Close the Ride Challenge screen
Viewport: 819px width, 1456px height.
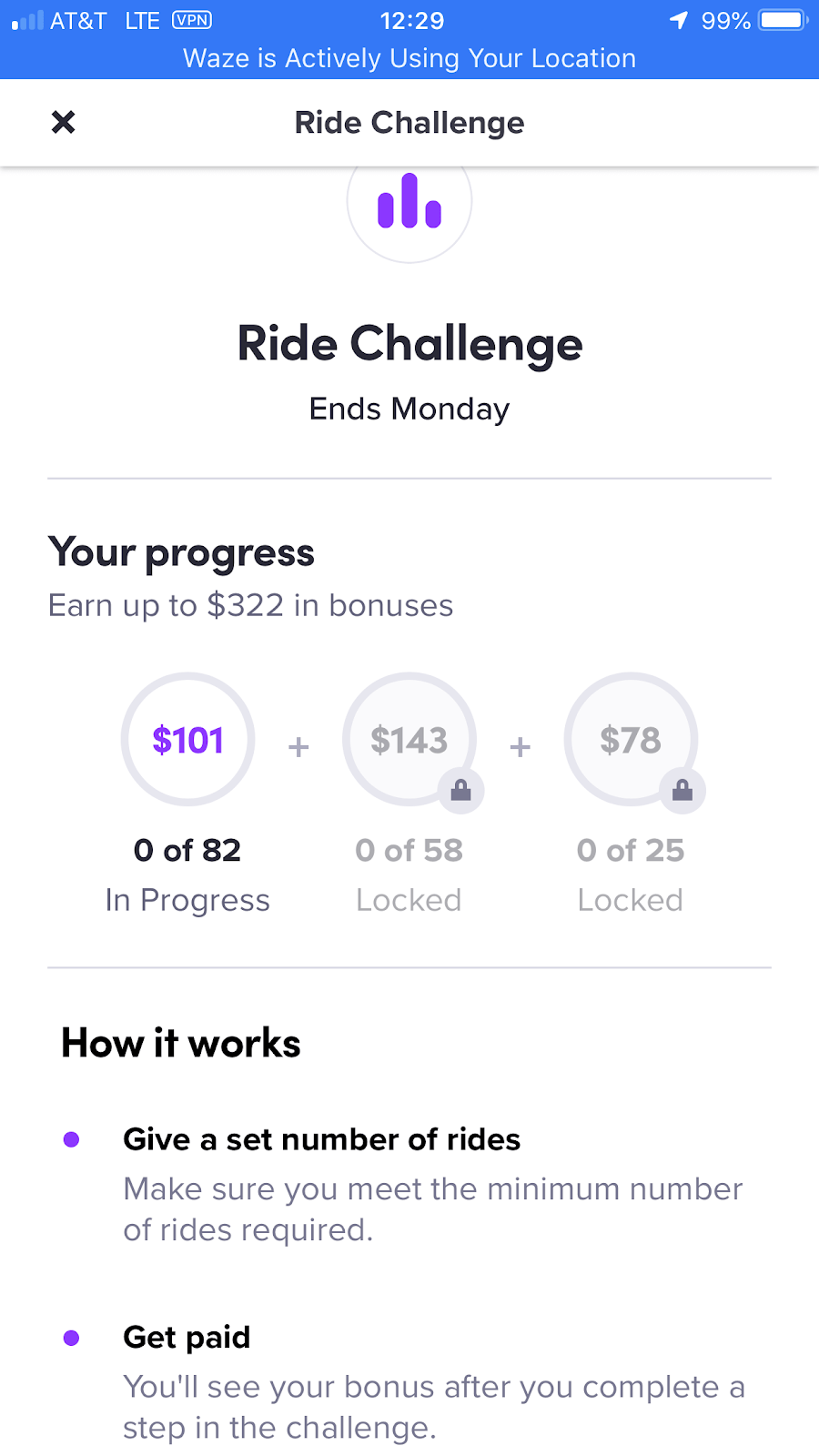pos(63,122)
